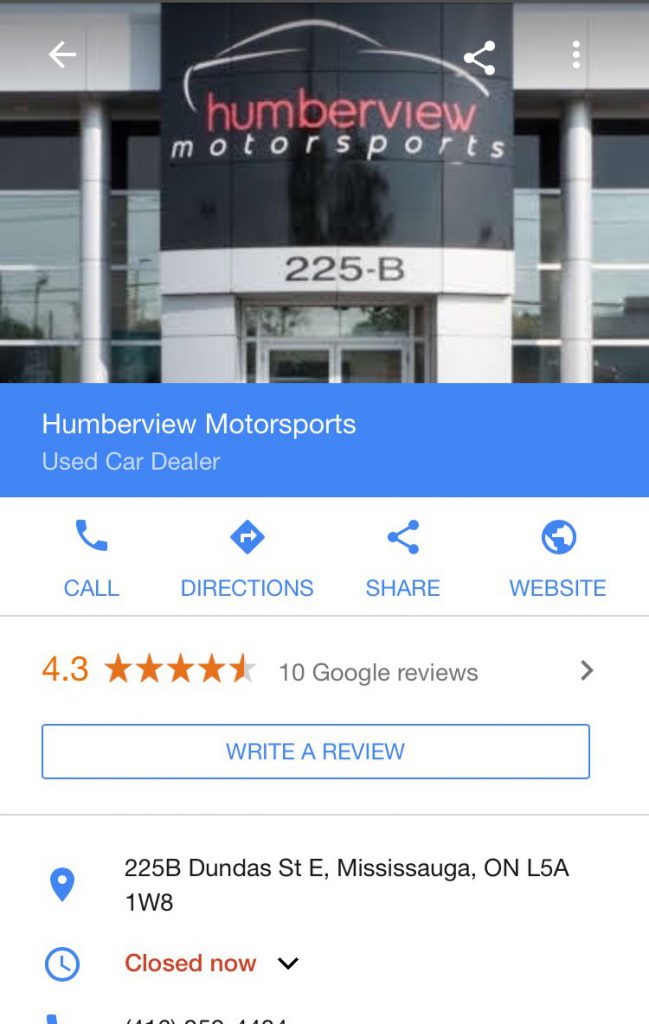Go back using the top arrow
Image resolution: width=649 pixels, height=1024 pixels.
point(62,55)
